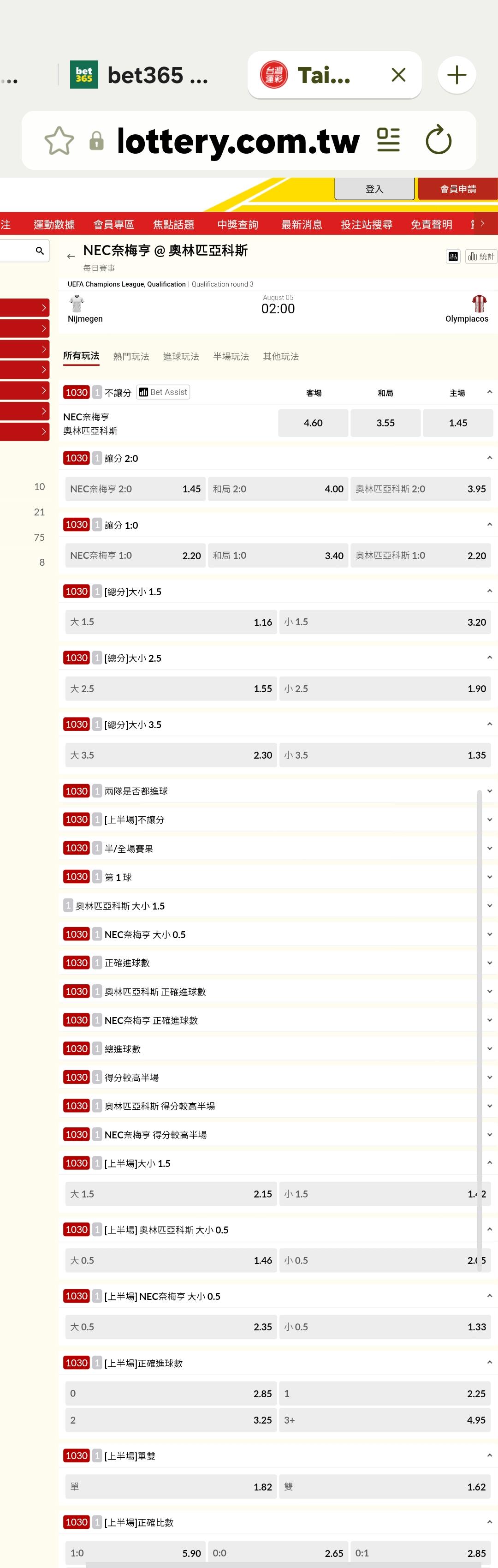The image size is (498, 1568).
Task: Go back with the arrow beside NEC奈梅亨
Action: (71, 256)
